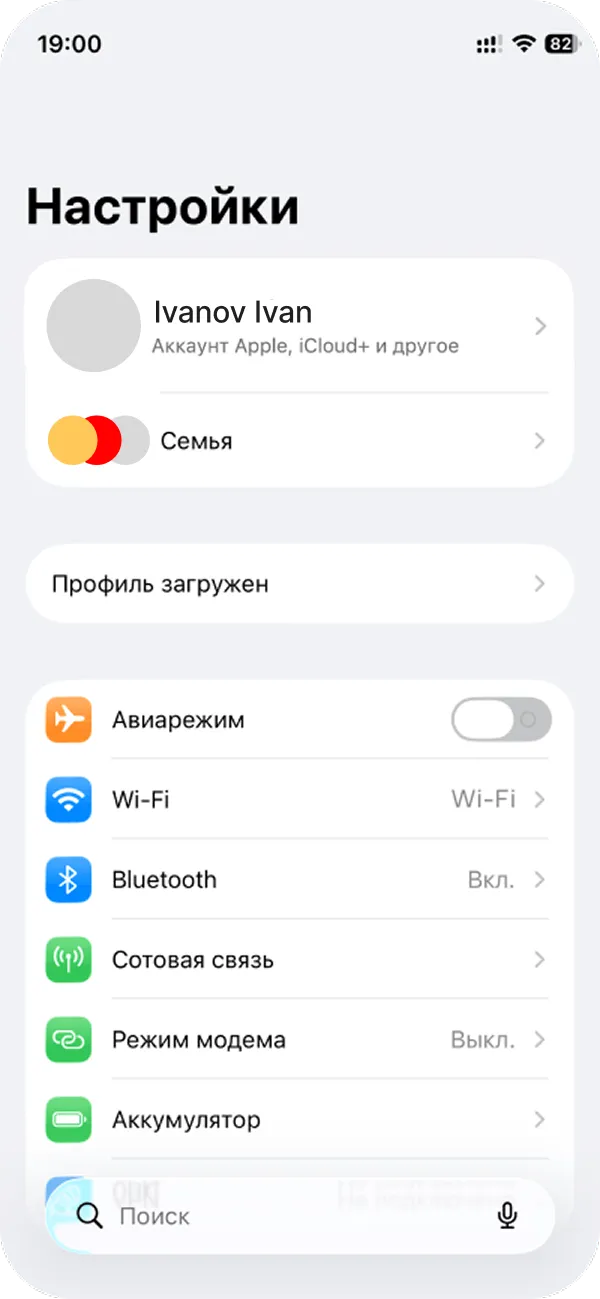Open Режим модема settings

299,1039
